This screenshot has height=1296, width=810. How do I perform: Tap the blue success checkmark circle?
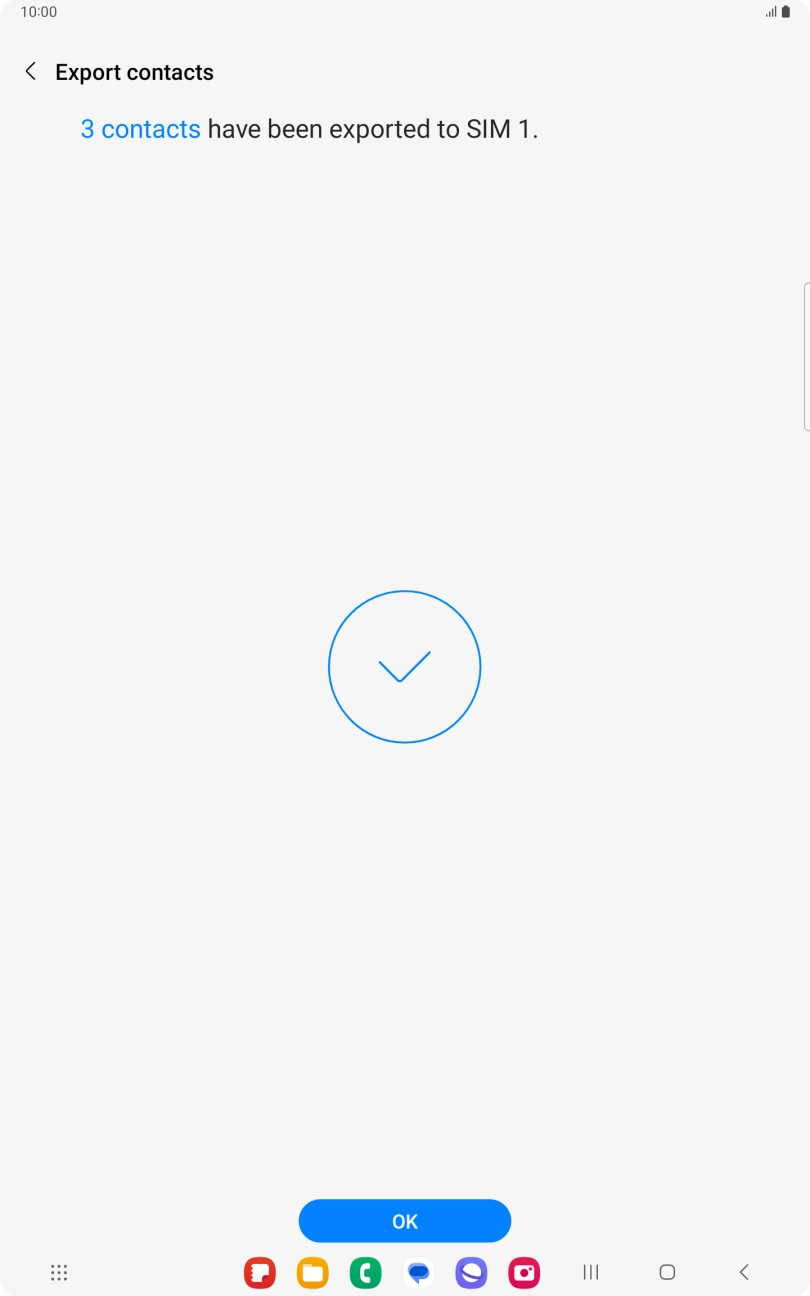pos(405,666)
